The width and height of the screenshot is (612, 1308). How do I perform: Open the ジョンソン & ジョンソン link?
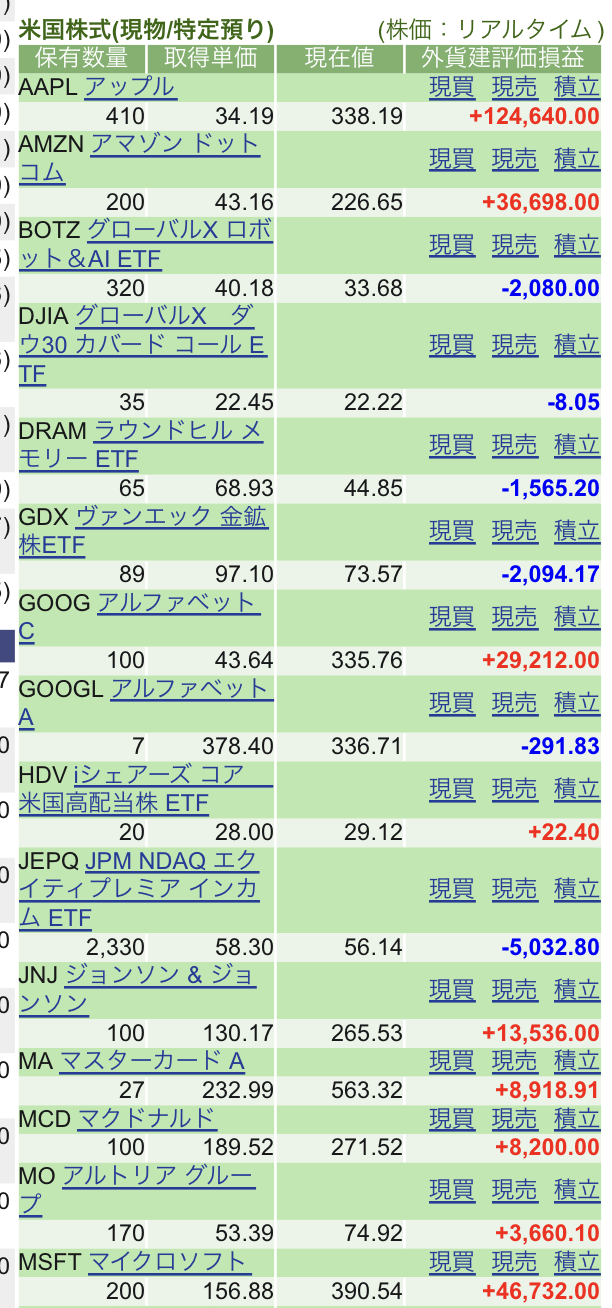click(138, 989)
